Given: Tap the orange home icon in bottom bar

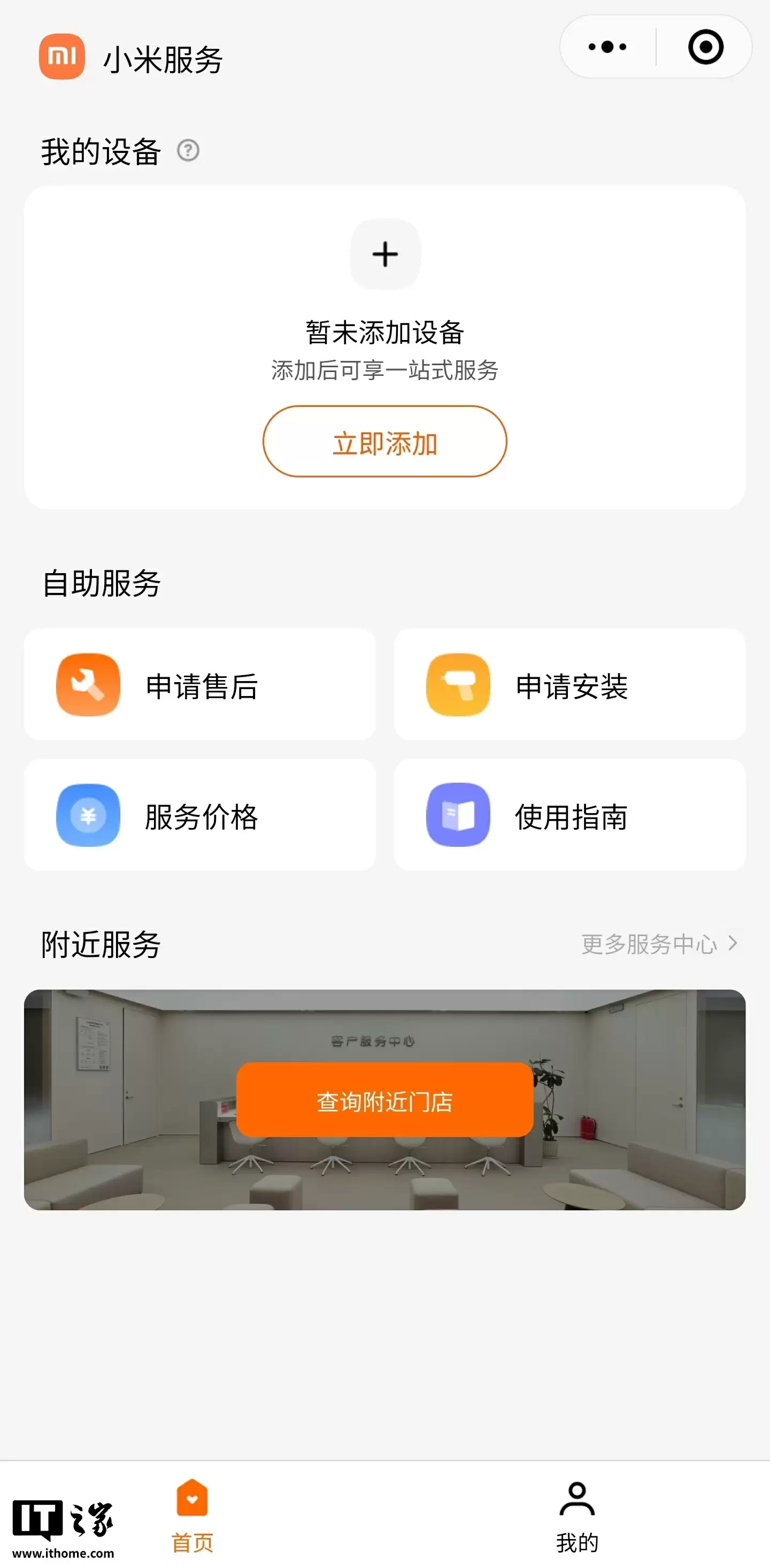Looking at the screenshot, I should click(193, 1499).
